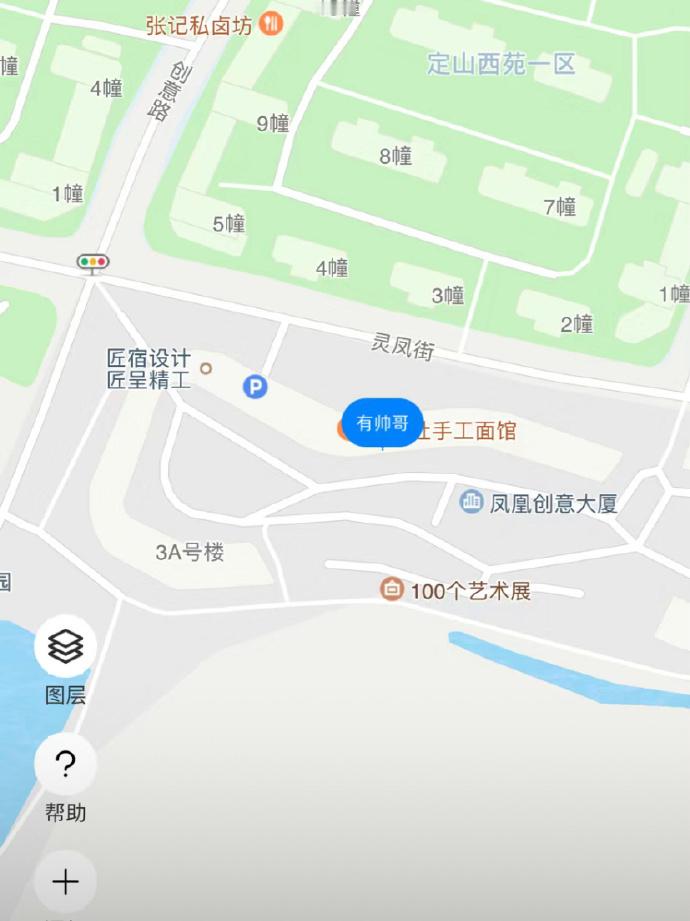
Task: Tap the plus button below help
Action: (x=65, y=882)
